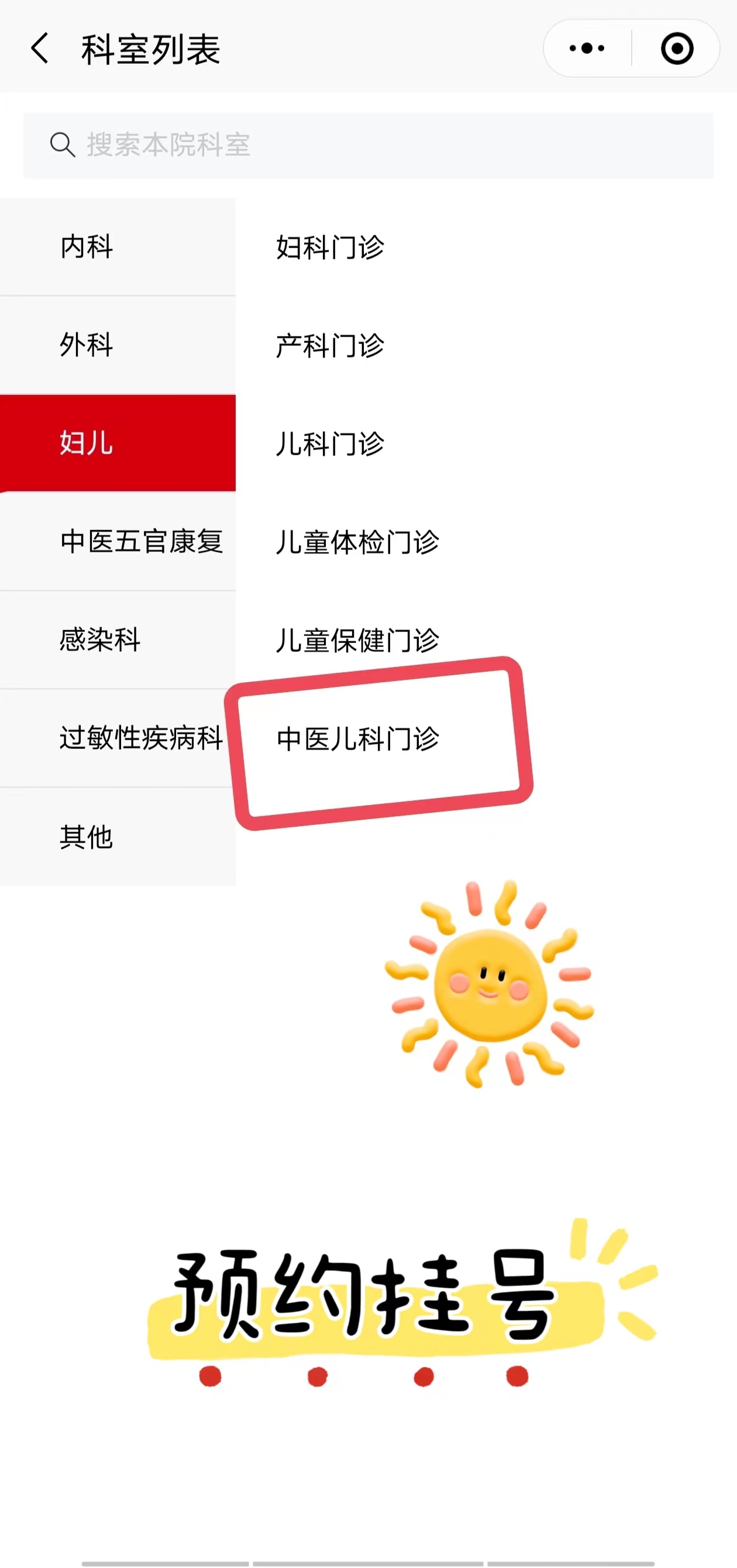
Task: Select the 内科 category
Action: pos(118,246)
